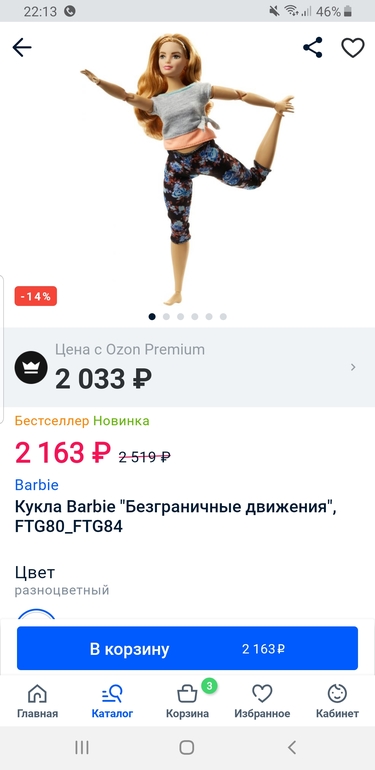Open recent apps from the navigation bar
The width and height of the screenshot is (375, 770).
click(82, 747)
